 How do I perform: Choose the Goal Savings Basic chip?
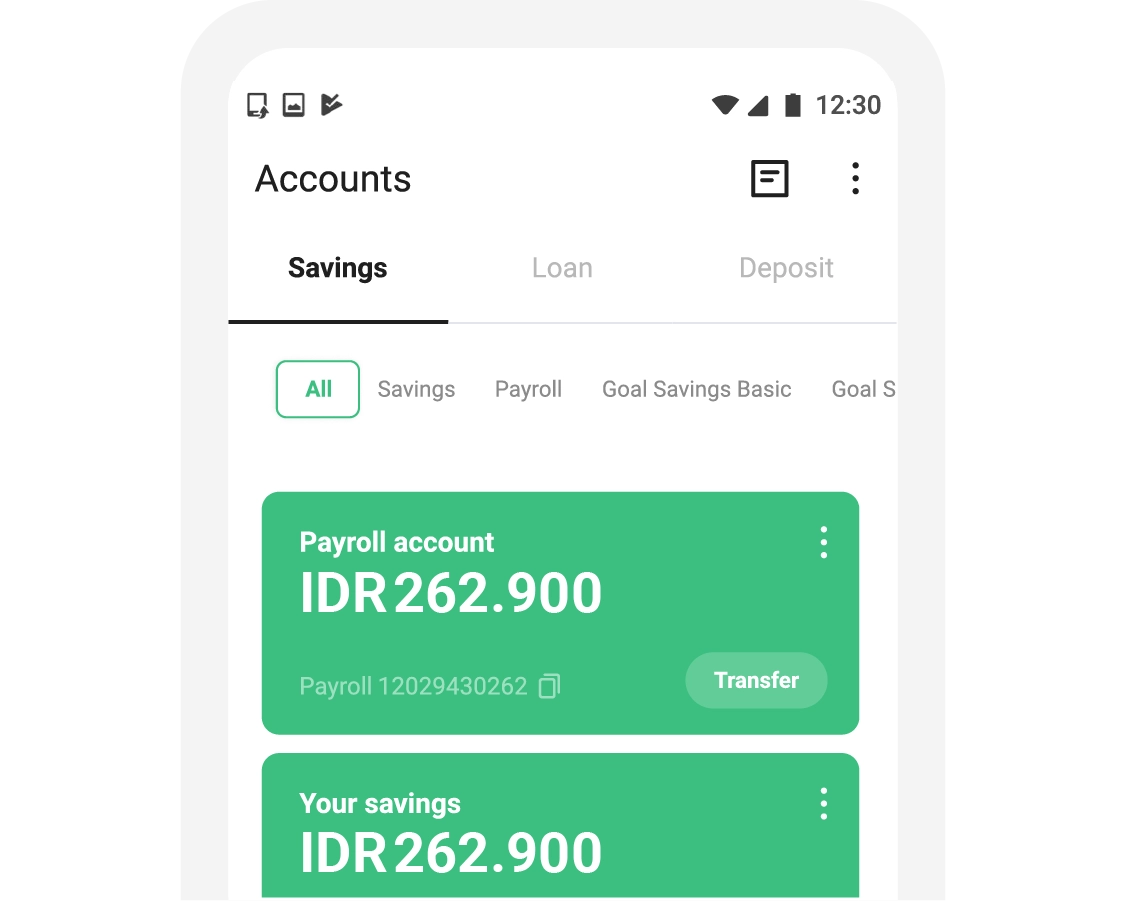coord(696,389)
